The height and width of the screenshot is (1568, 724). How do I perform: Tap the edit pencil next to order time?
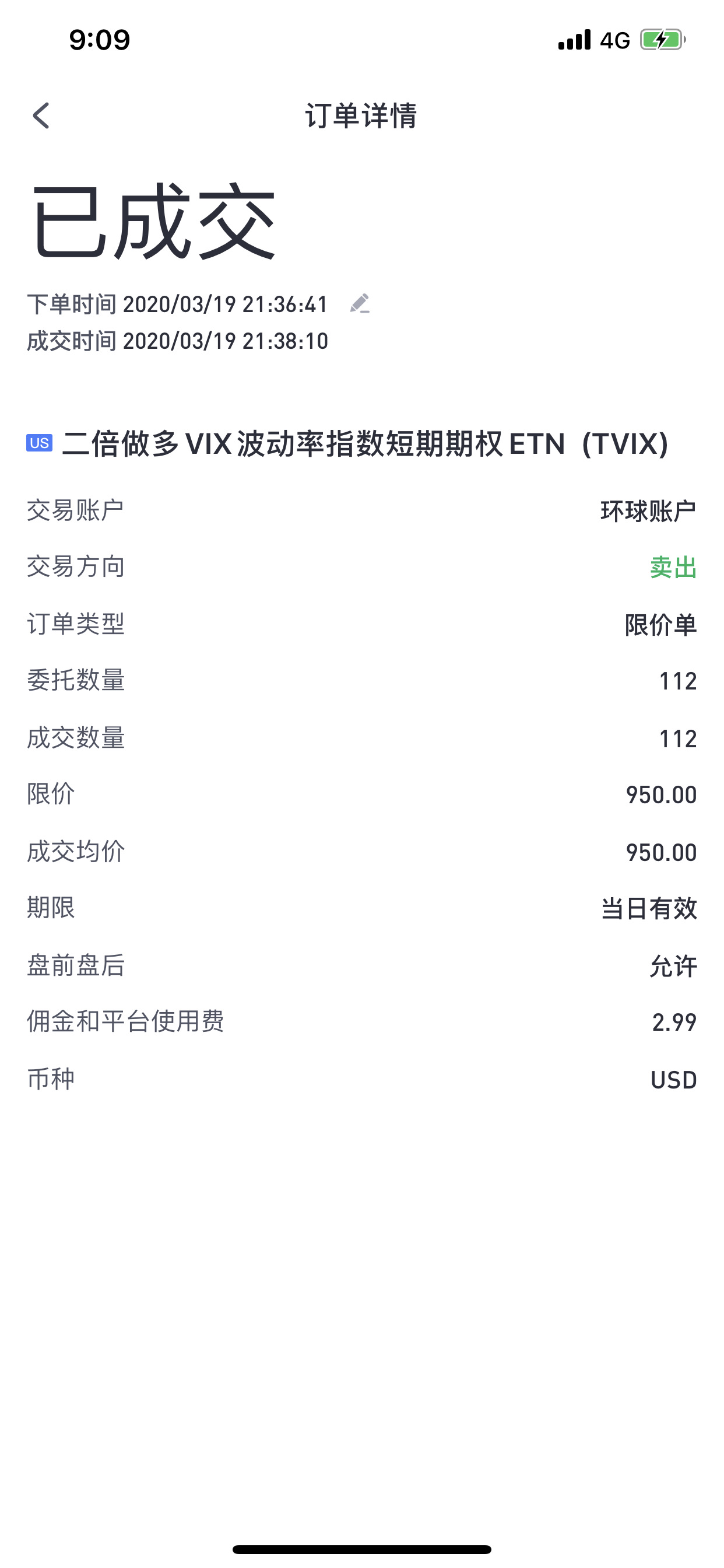pyautogui.click(x=360, y=303)
